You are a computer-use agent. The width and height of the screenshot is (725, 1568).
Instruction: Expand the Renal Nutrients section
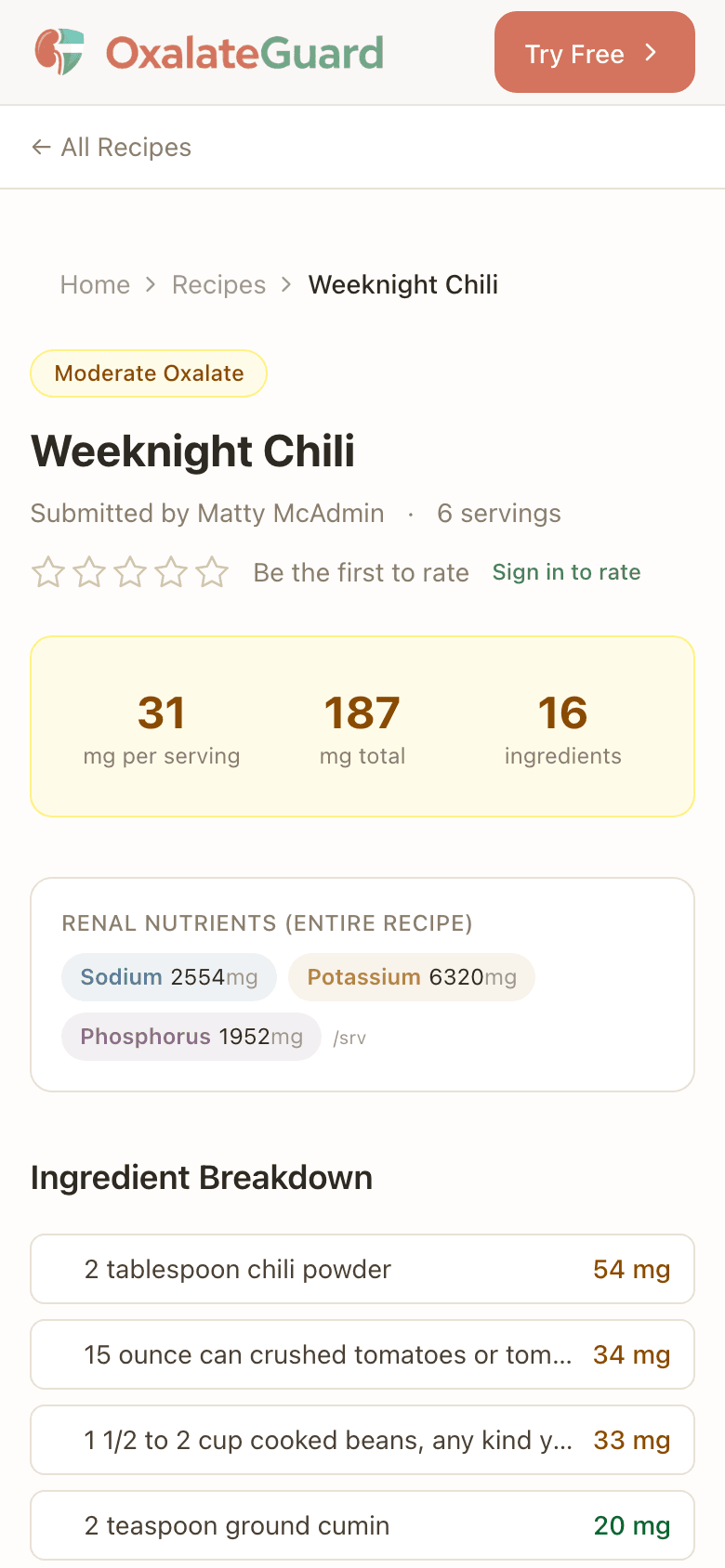coord(268,923)
